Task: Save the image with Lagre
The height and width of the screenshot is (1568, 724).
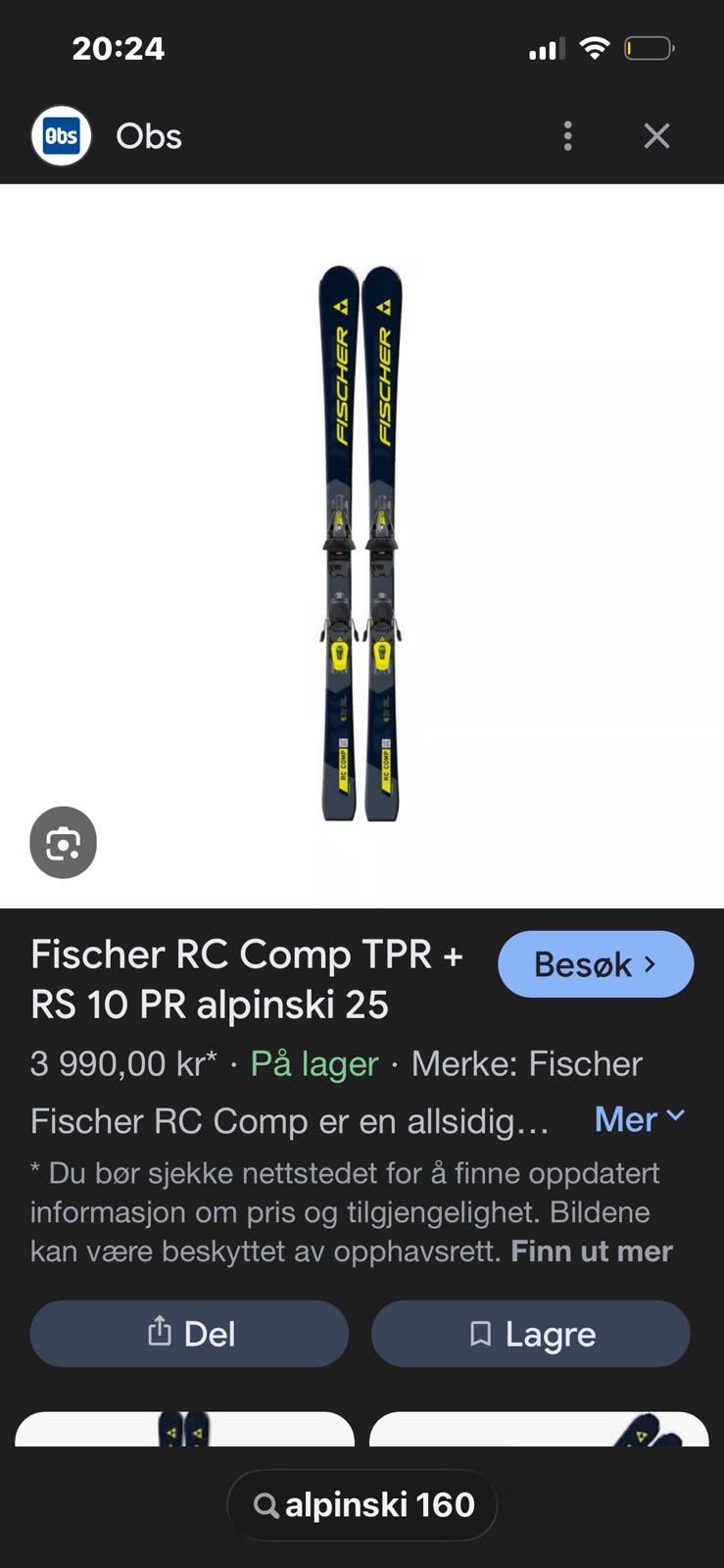Action: (x=530, y=1334)
